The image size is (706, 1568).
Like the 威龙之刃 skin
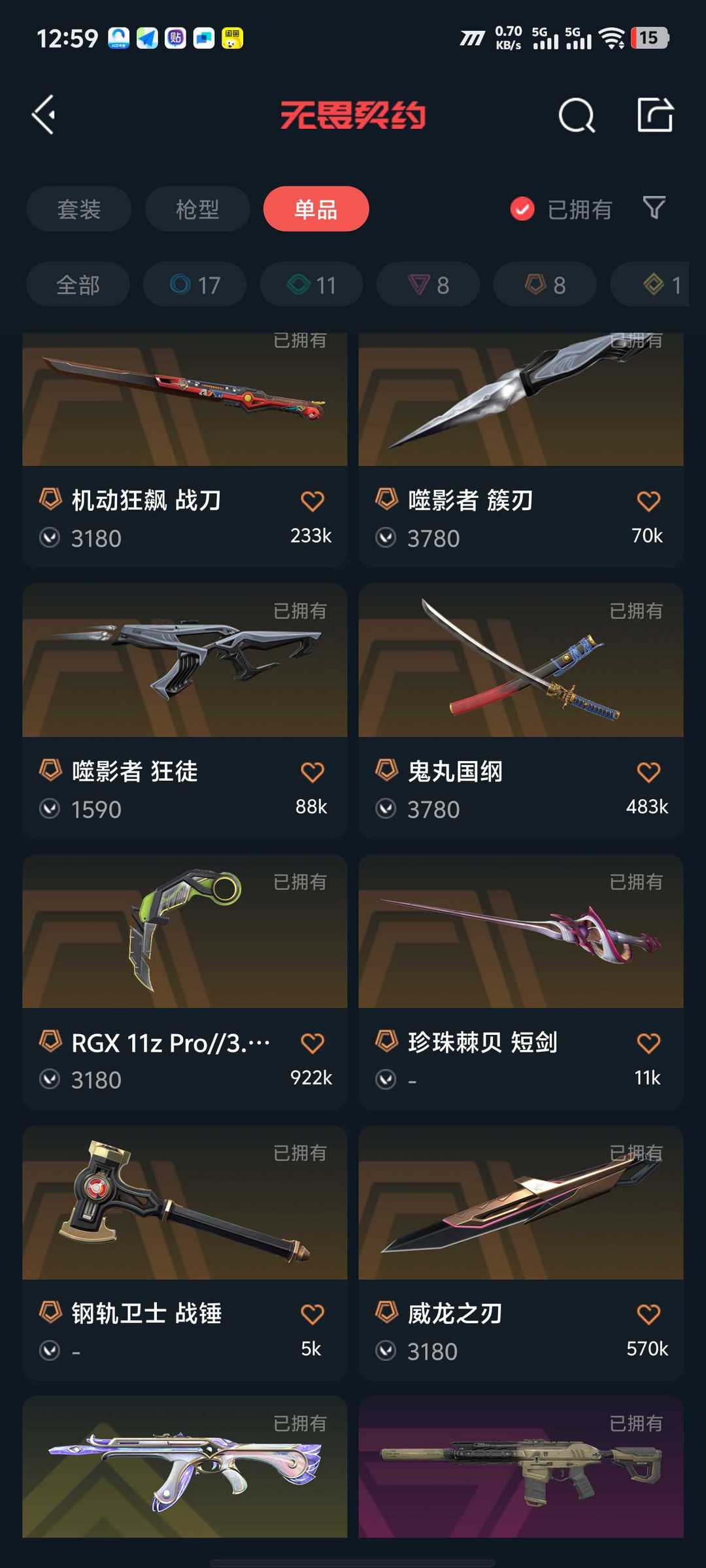(x=648, y=1314)
